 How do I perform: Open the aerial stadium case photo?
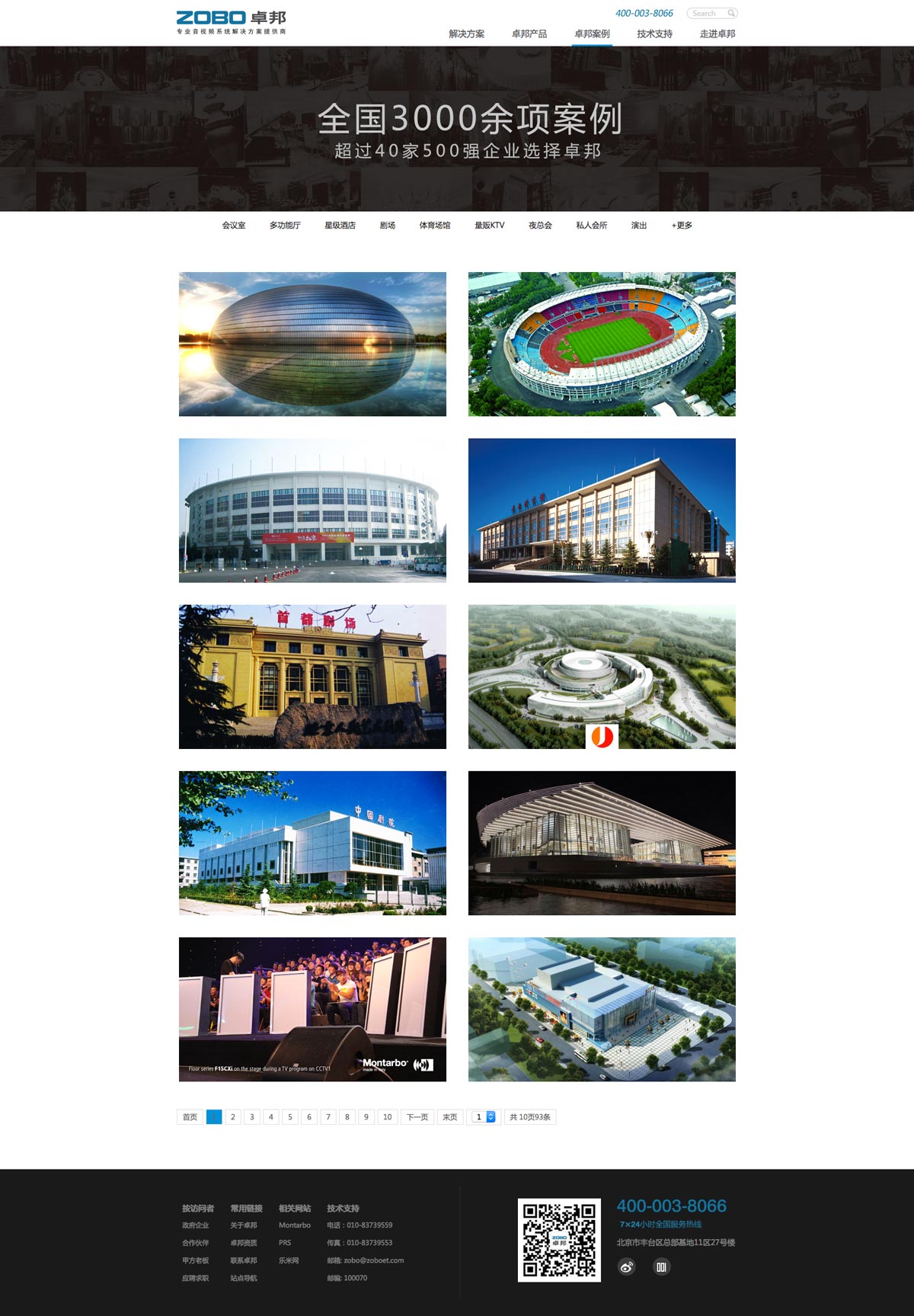click(602, 344)
